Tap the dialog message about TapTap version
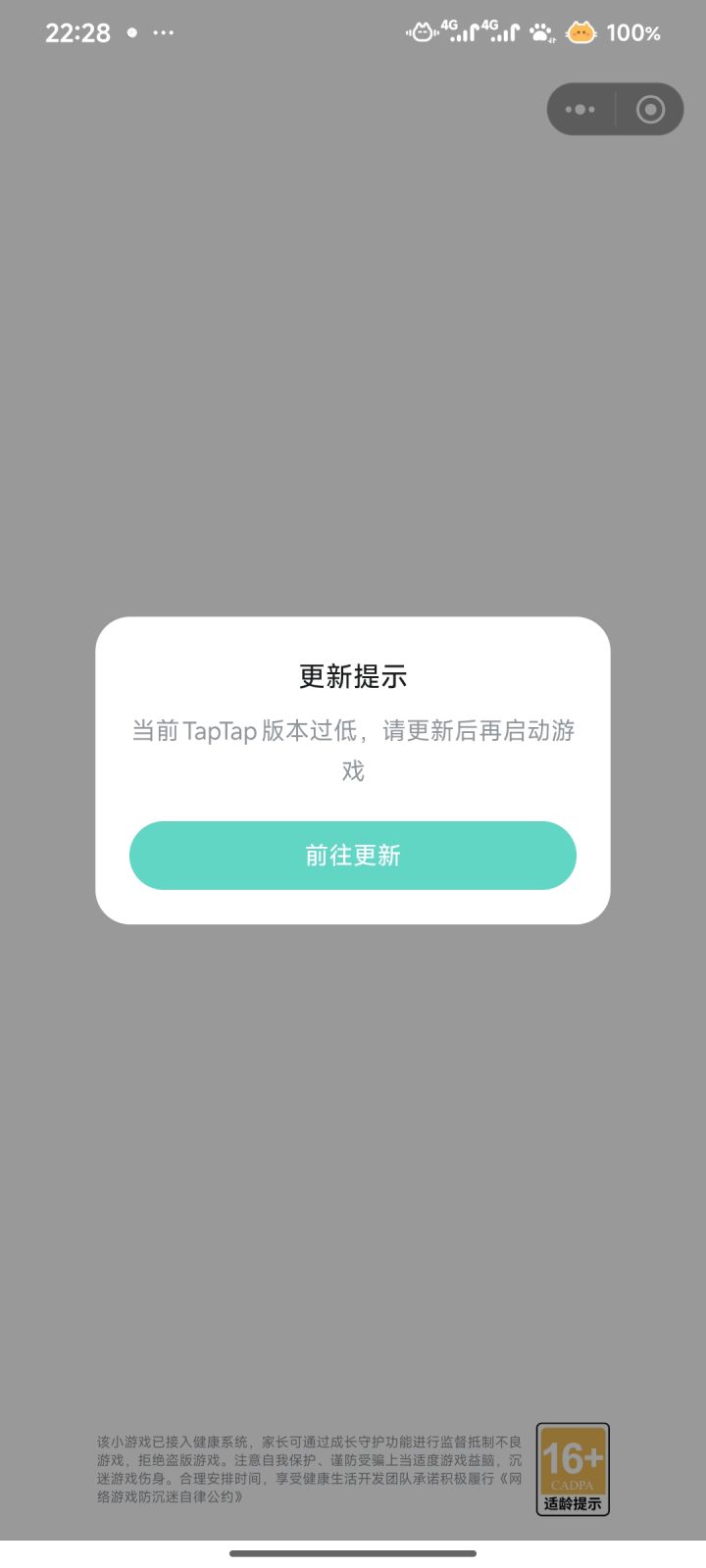This screenshot has height=1568, width=706. pyautogui.click(x=353, y=750)
